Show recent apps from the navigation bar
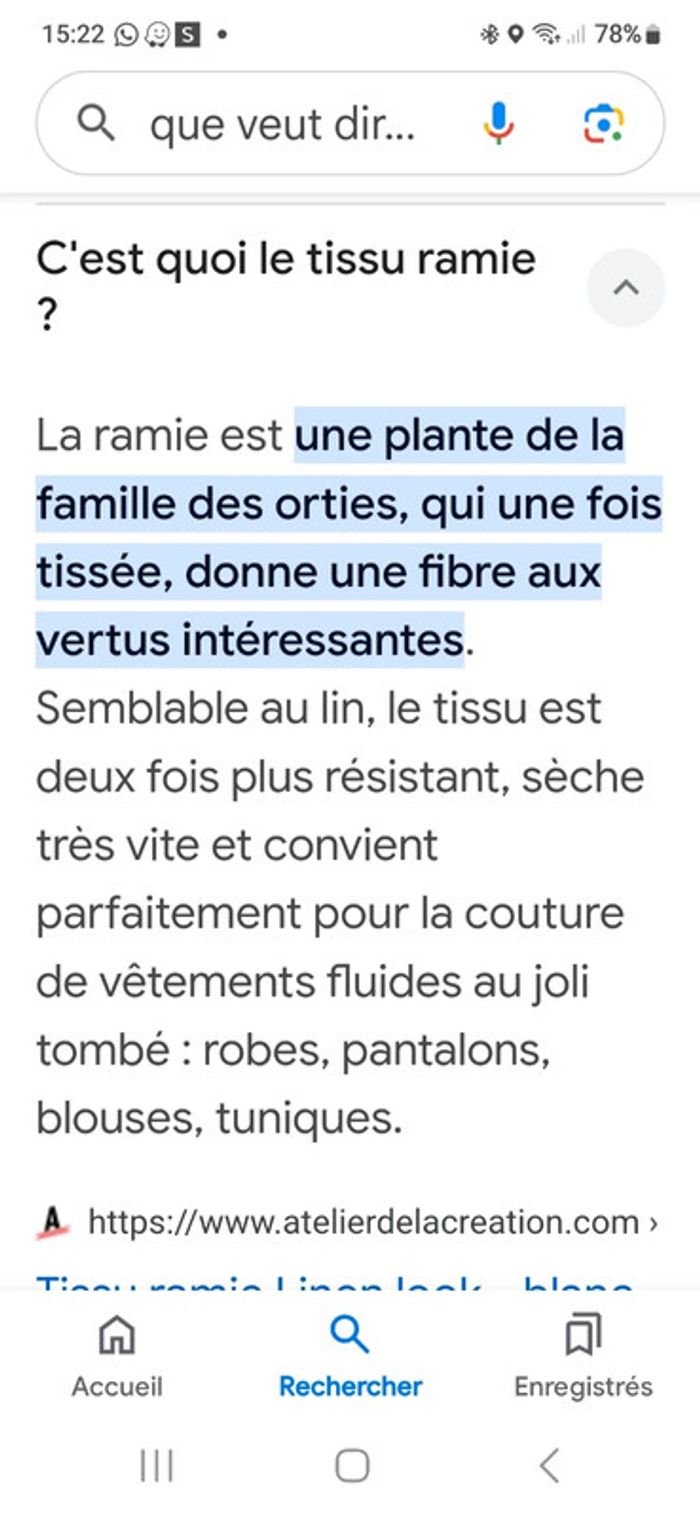The image size is (700, 1518). click(x=156, y=1466)
